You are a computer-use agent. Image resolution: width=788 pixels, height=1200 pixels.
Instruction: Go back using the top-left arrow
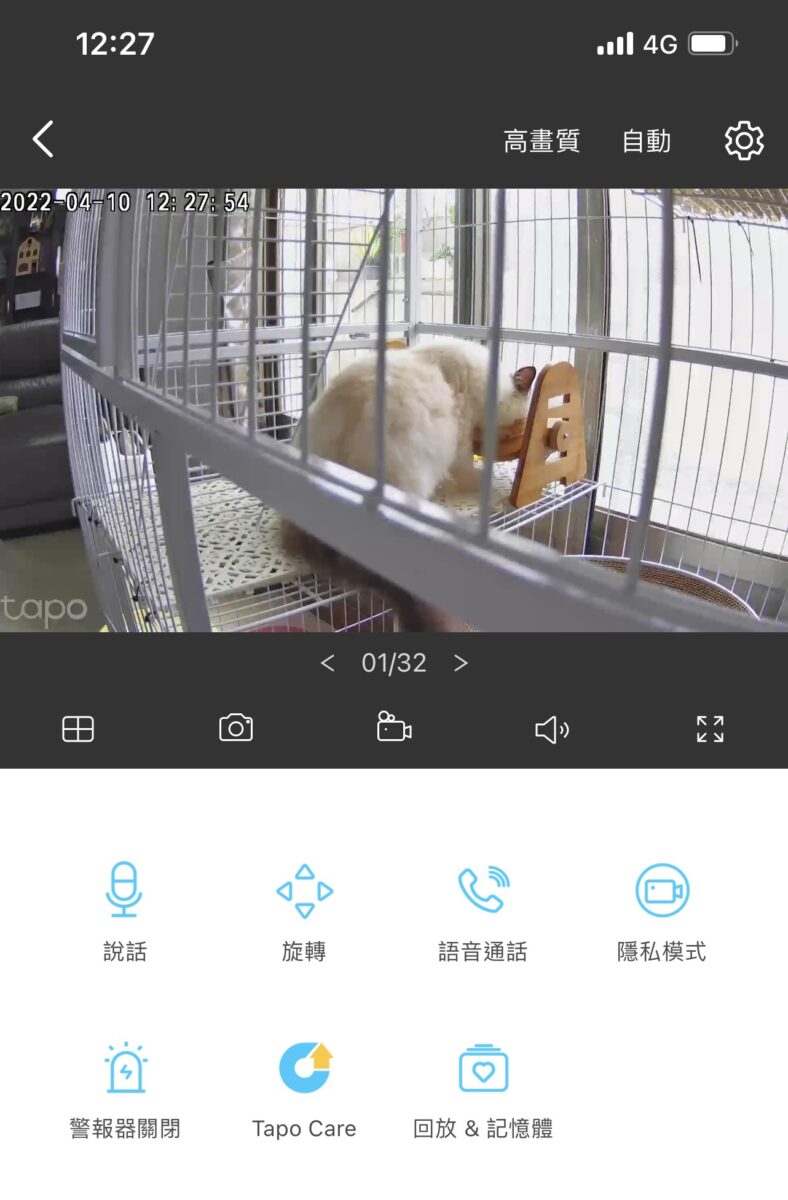click(43, 140)
